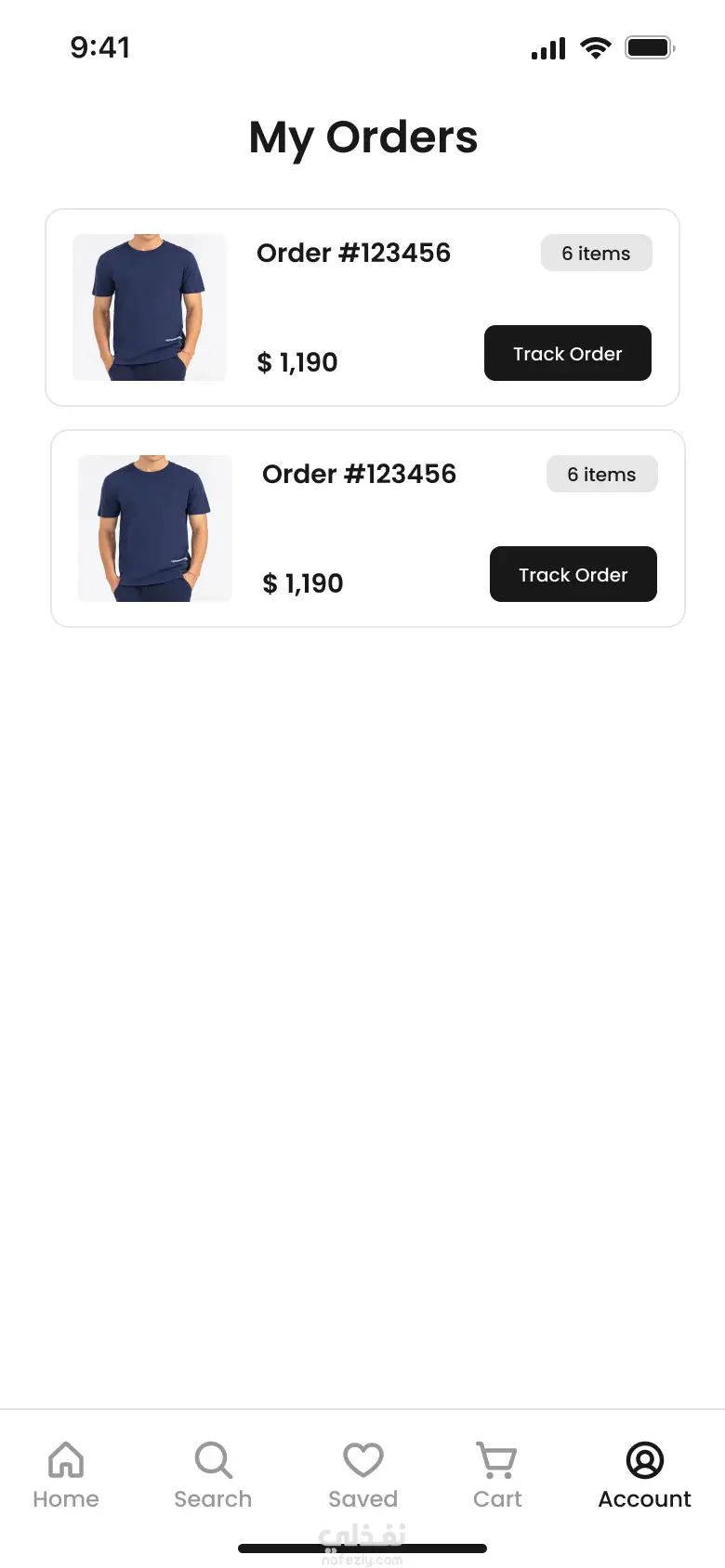The height and width of the screenshot is (1568, 725).
Task: Track the first order in the list
Action: tap(567, 353)
